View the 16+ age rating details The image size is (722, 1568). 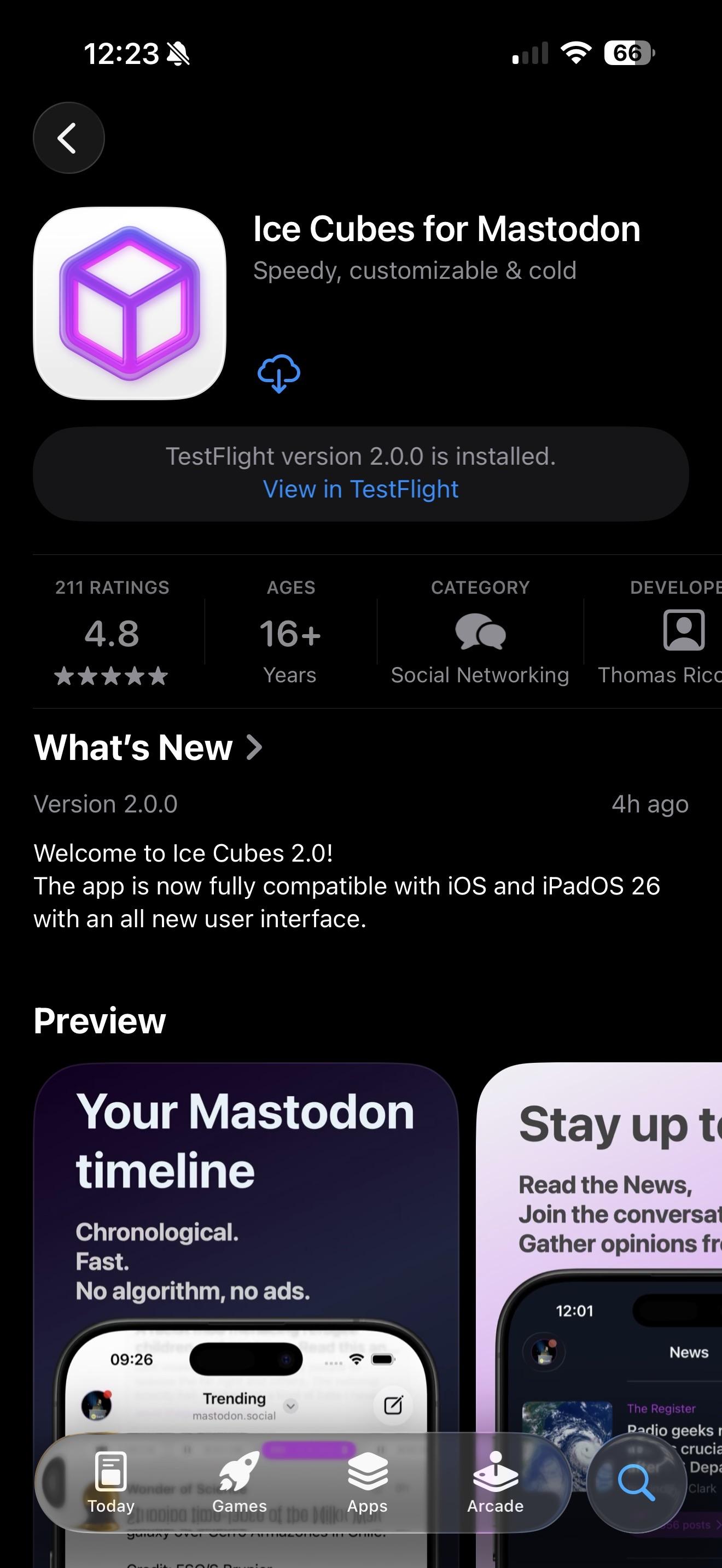click(290, 632)
